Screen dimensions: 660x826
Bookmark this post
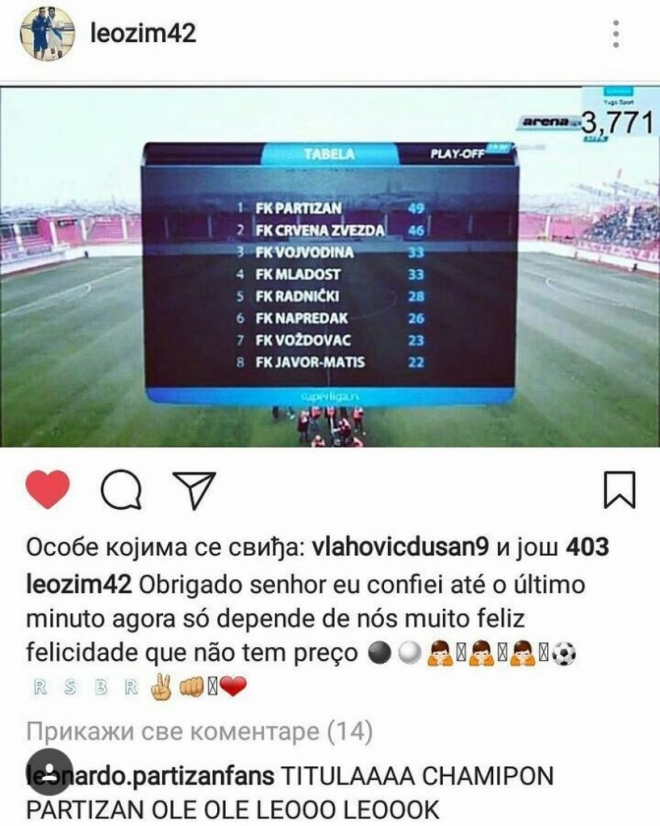coord(619,490)
